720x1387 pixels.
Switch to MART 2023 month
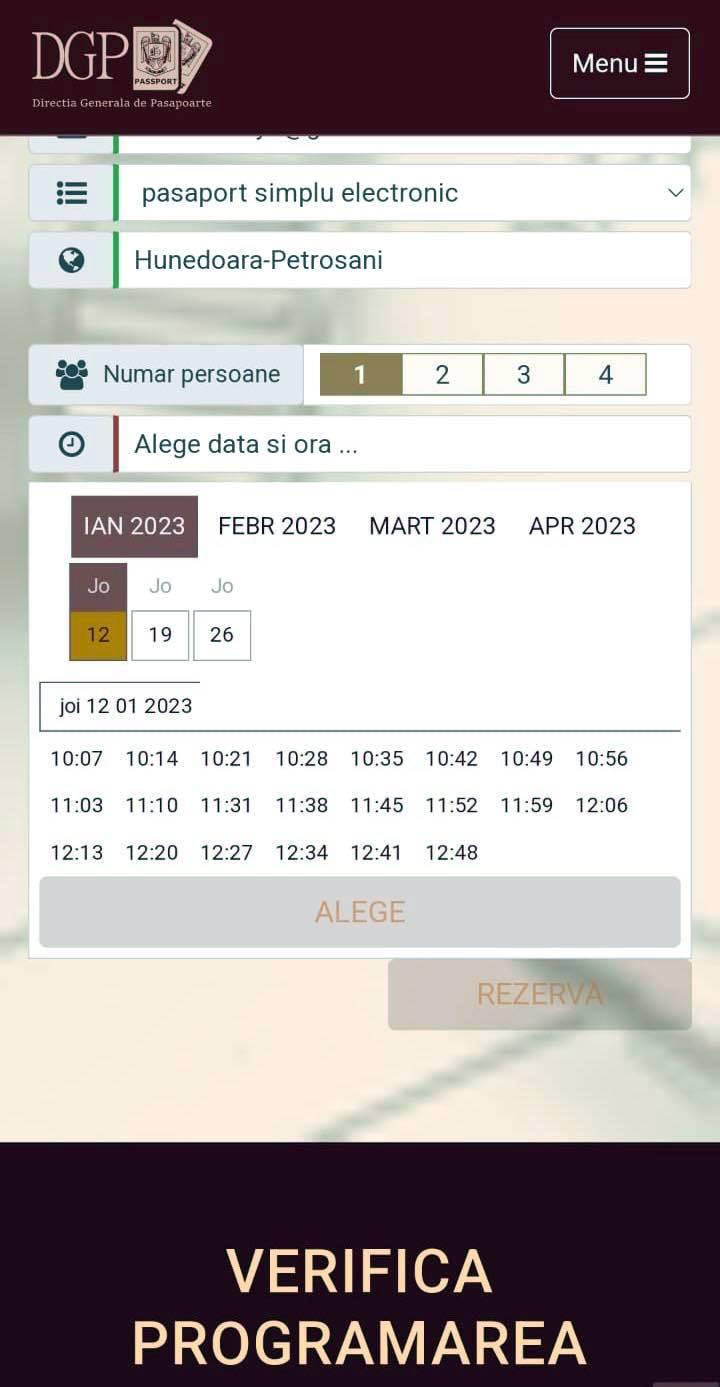tap(432, 526)
